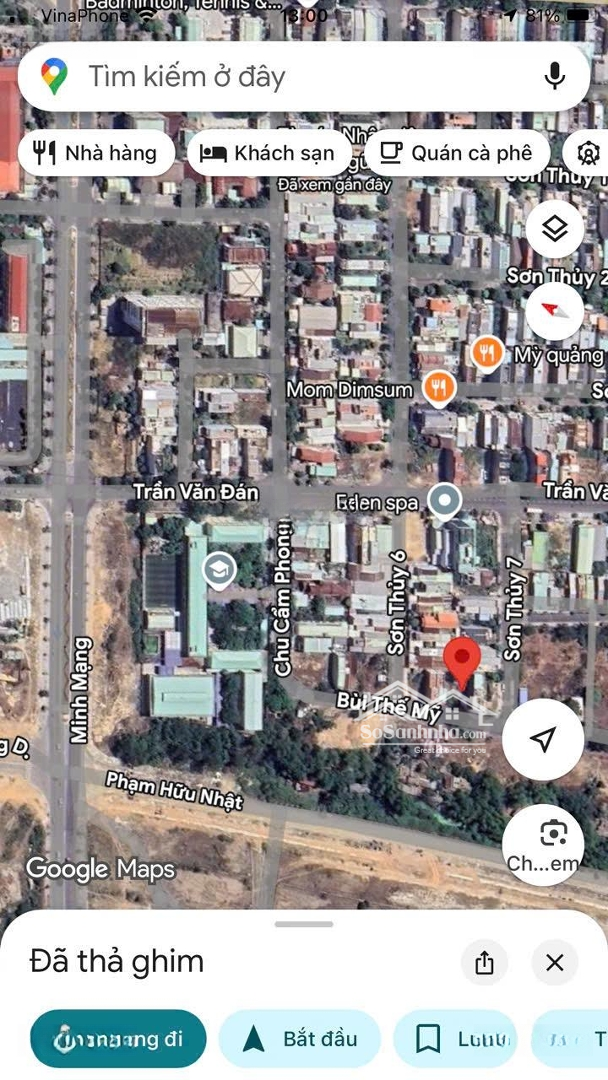
Task: Open the Mỳ quảng restaurant marker
Action: click(487, 353)
